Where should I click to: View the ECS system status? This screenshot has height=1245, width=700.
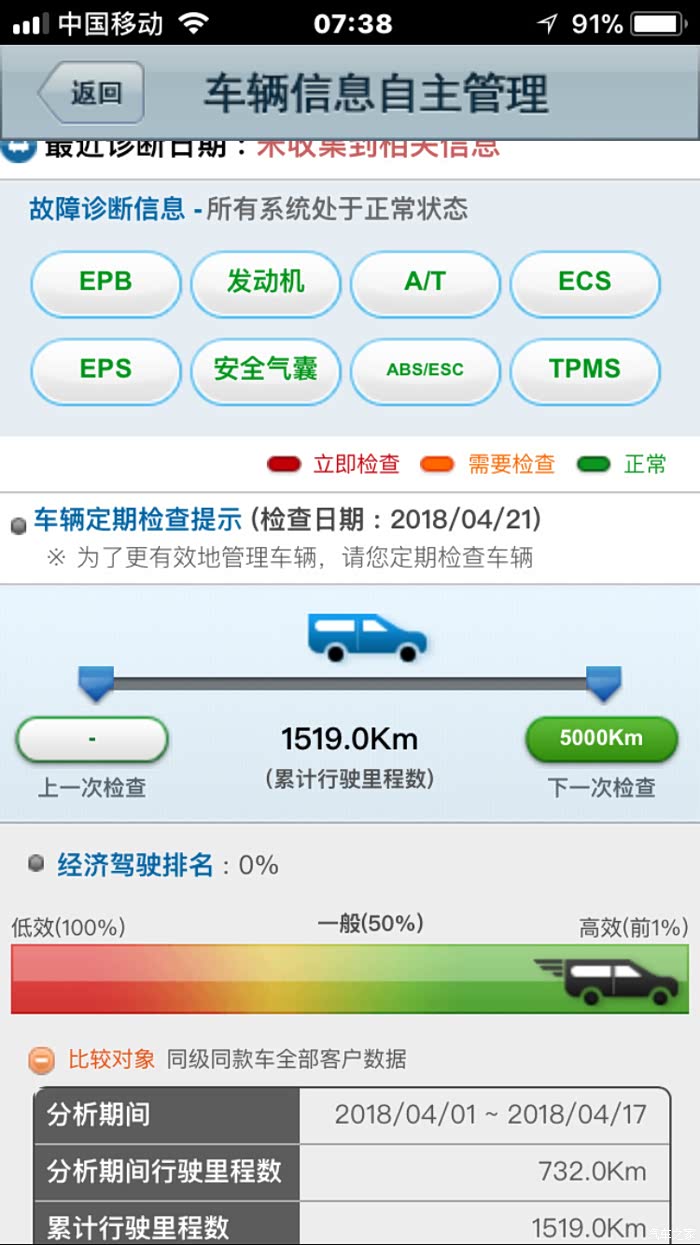coord(585,282)
